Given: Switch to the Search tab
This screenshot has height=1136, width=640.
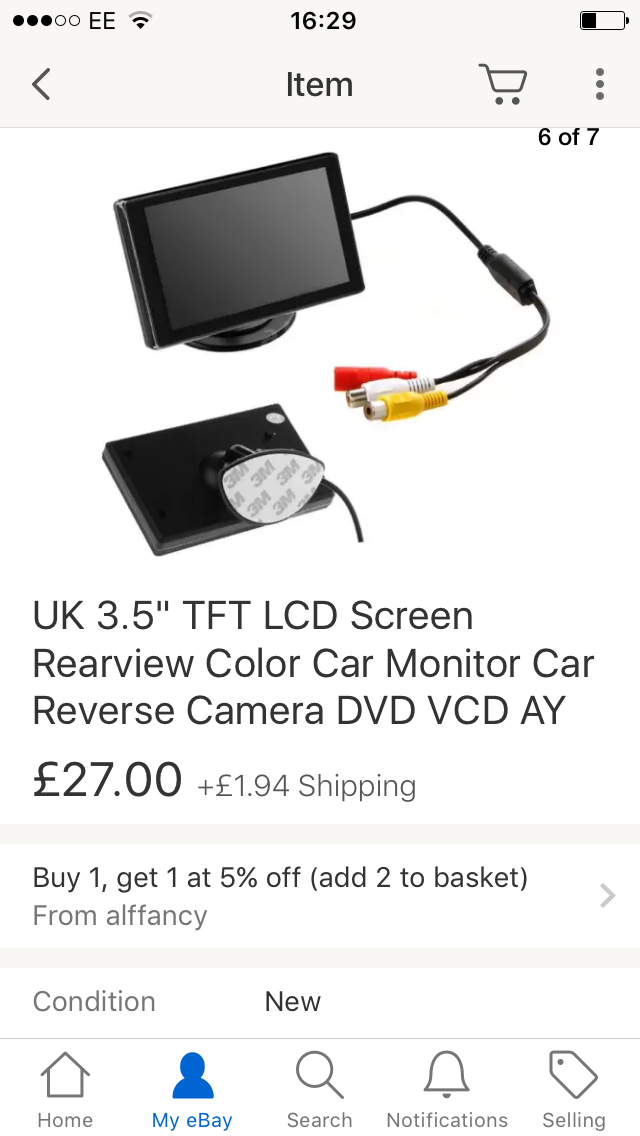Looking at the screenshot, I should tap(319, 1090).
